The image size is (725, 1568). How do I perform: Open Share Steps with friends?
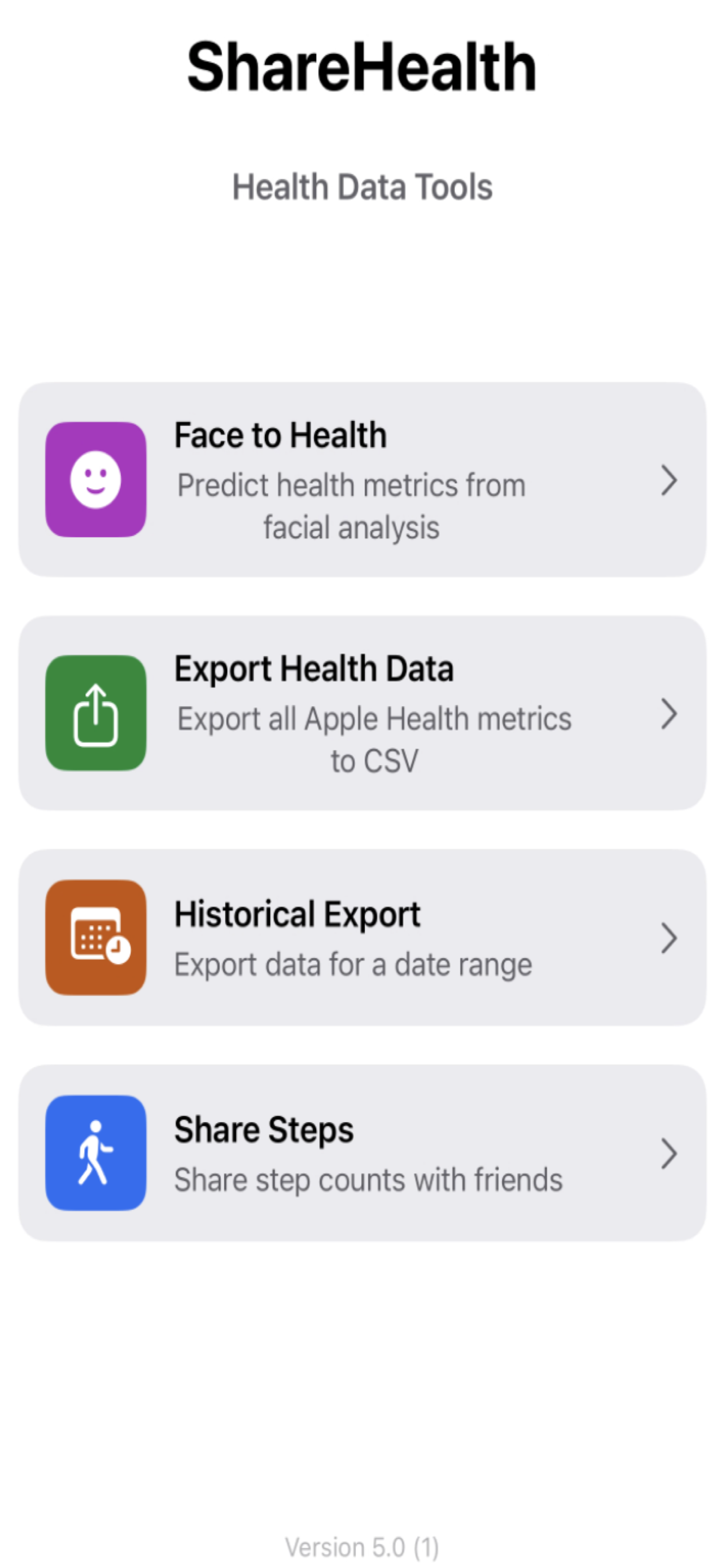pos(362,1153)
